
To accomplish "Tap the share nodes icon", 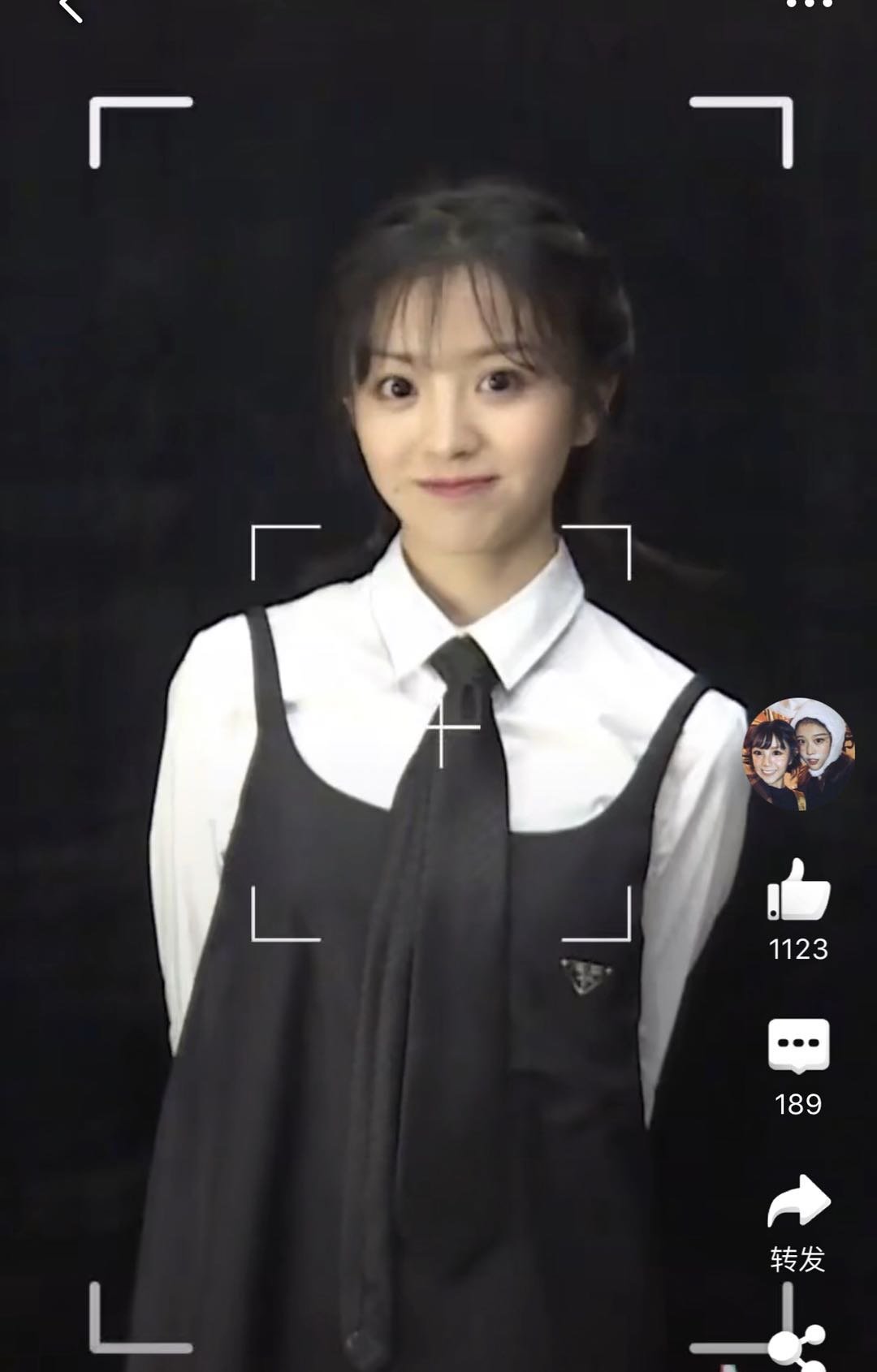I will 798,1348.
